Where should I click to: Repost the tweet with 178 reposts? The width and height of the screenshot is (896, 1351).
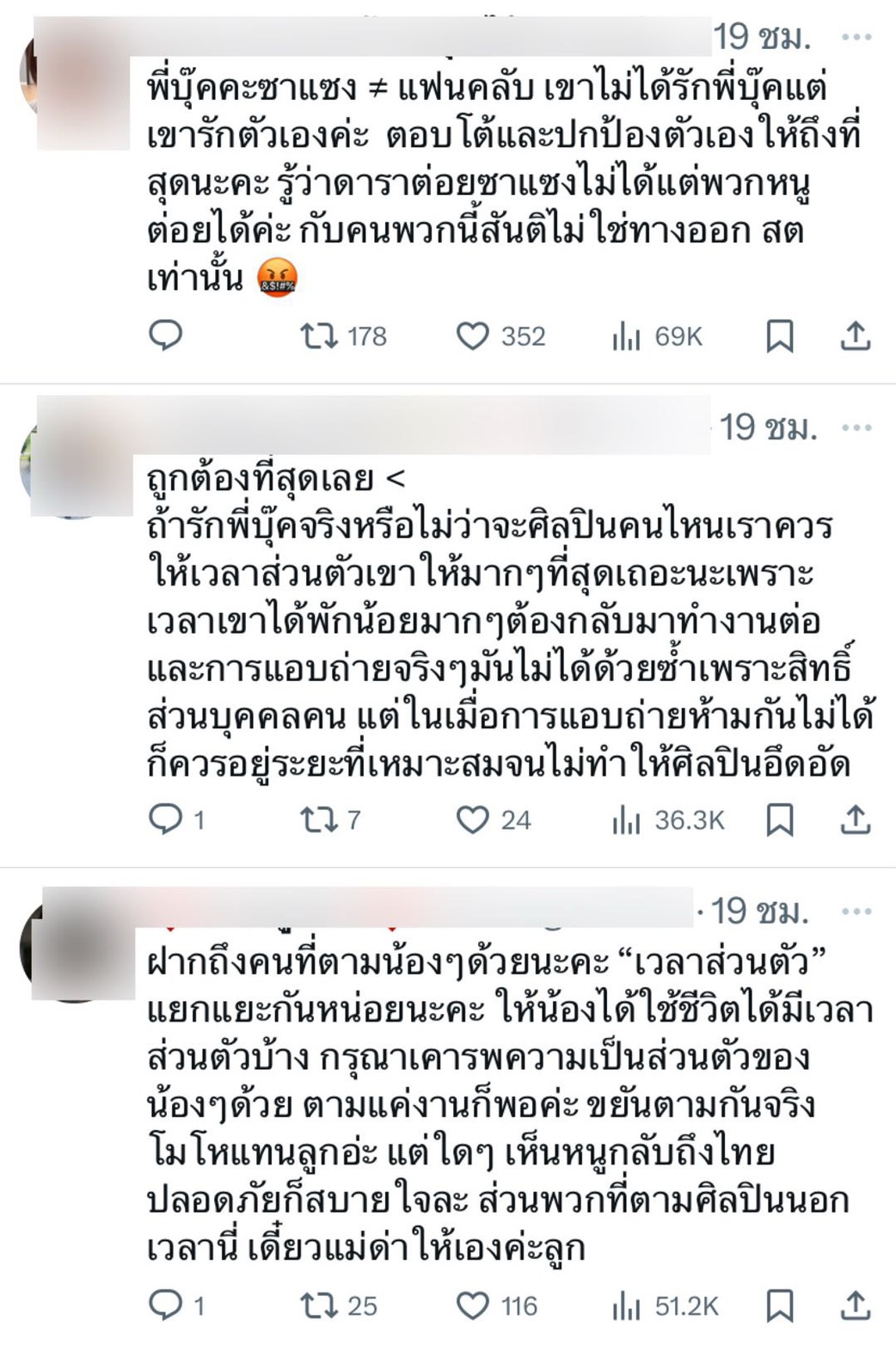(x=319, y=335)
